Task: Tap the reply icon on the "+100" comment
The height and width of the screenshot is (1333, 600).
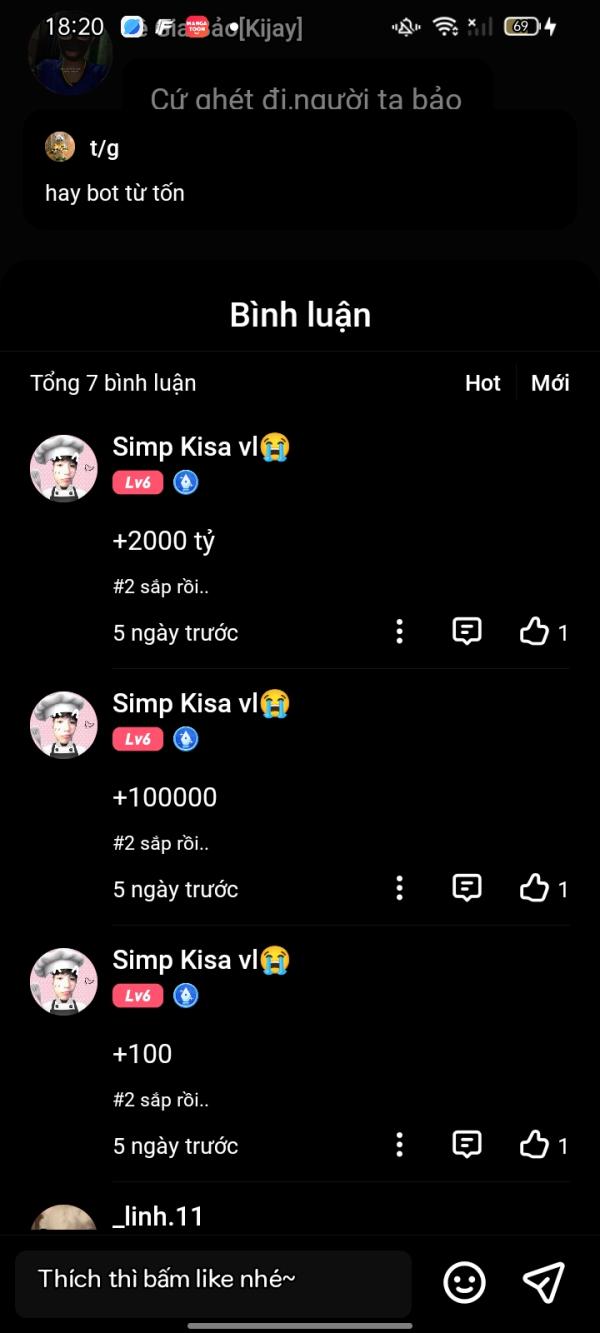Action: coord(467,1145)
